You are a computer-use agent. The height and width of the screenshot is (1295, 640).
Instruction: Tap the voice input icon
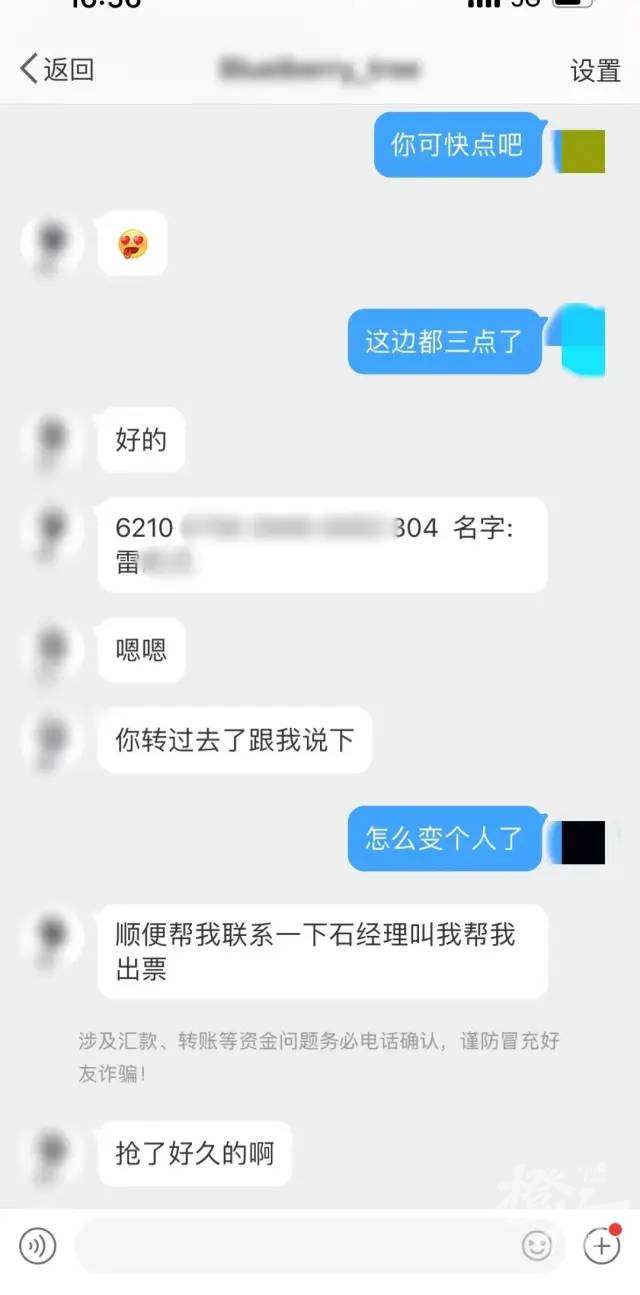[x=38, y=1246]
